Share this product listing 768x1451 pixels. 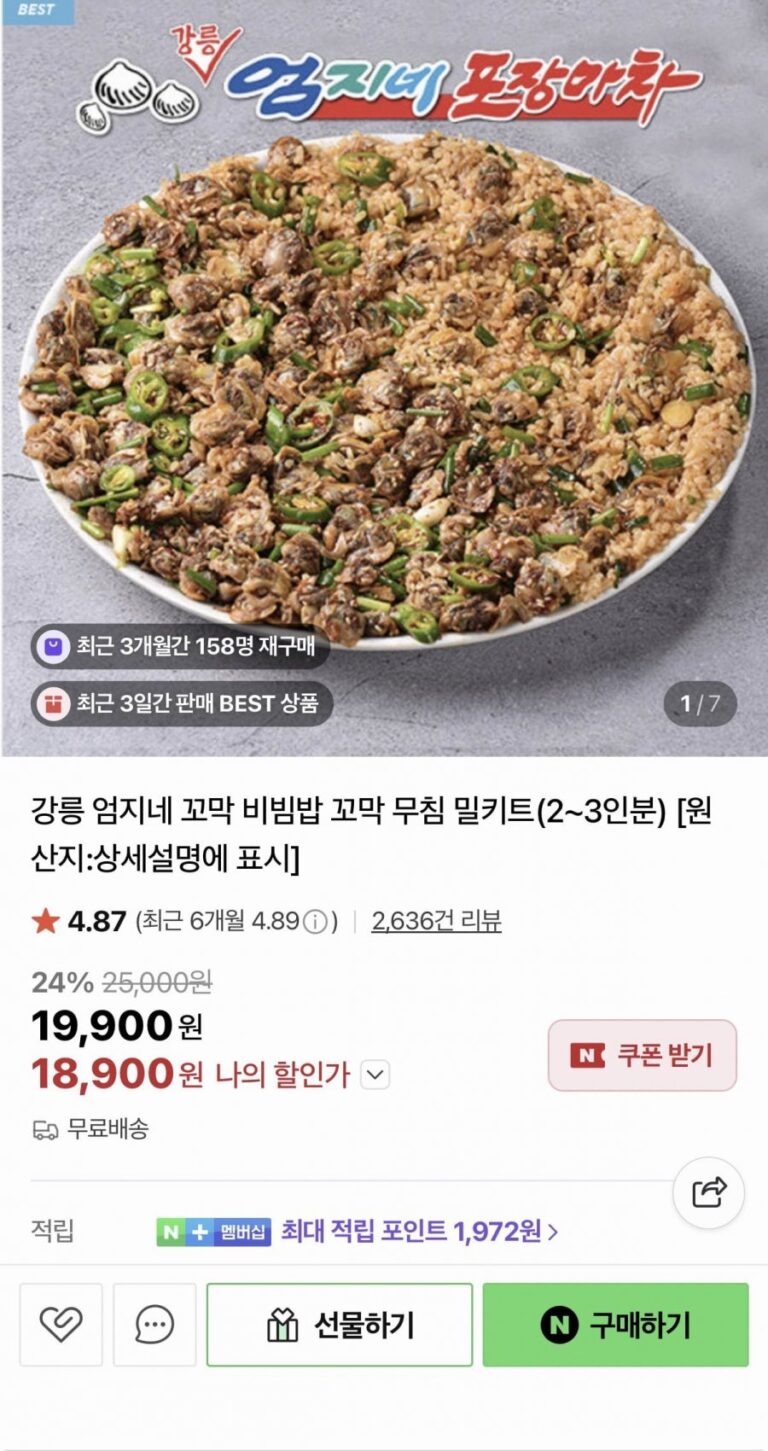point(708,1192)
